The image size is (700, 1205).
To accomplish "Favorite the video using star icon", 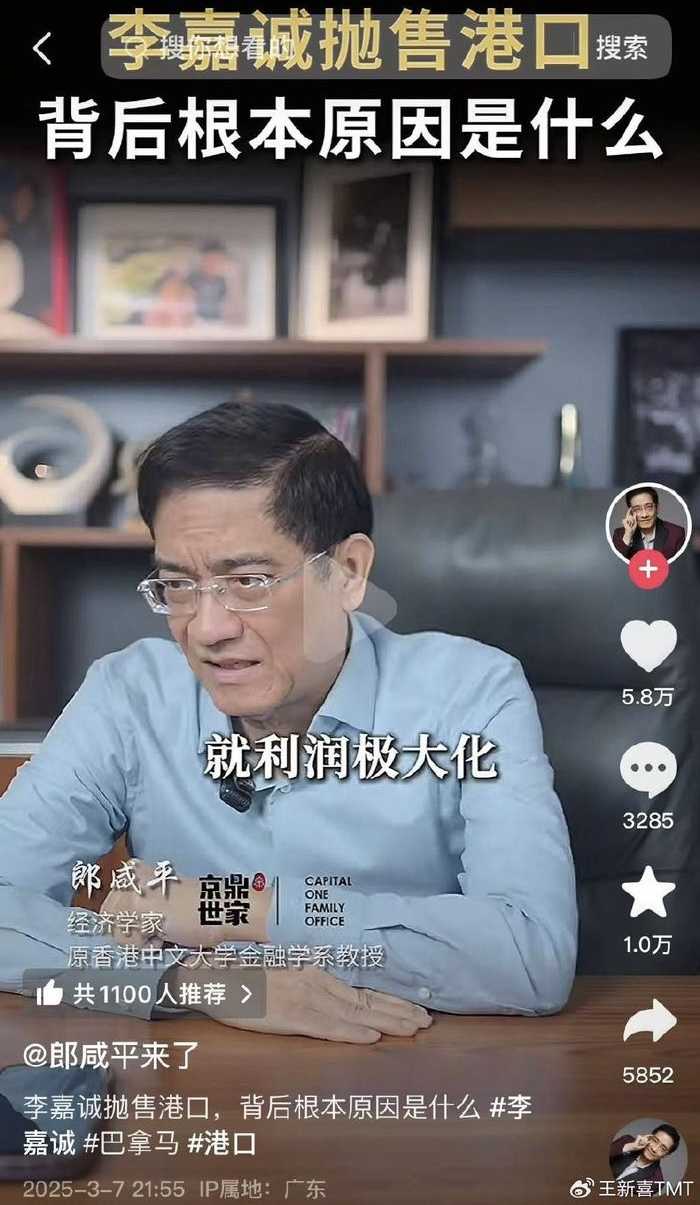I will pyautogui.click(x=648, y=893).
